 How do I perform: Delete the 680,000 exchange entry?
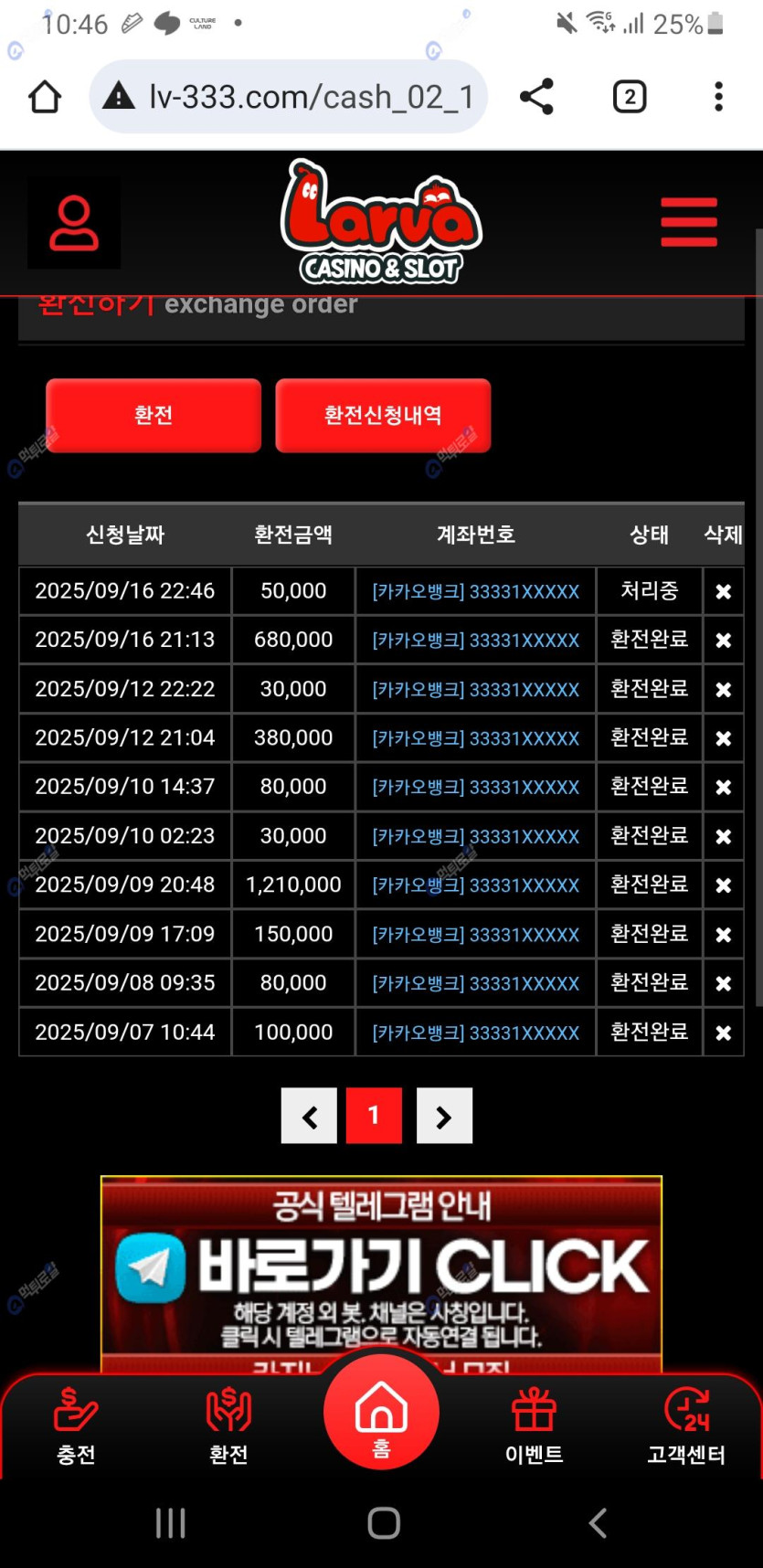[x=723, y=641]
